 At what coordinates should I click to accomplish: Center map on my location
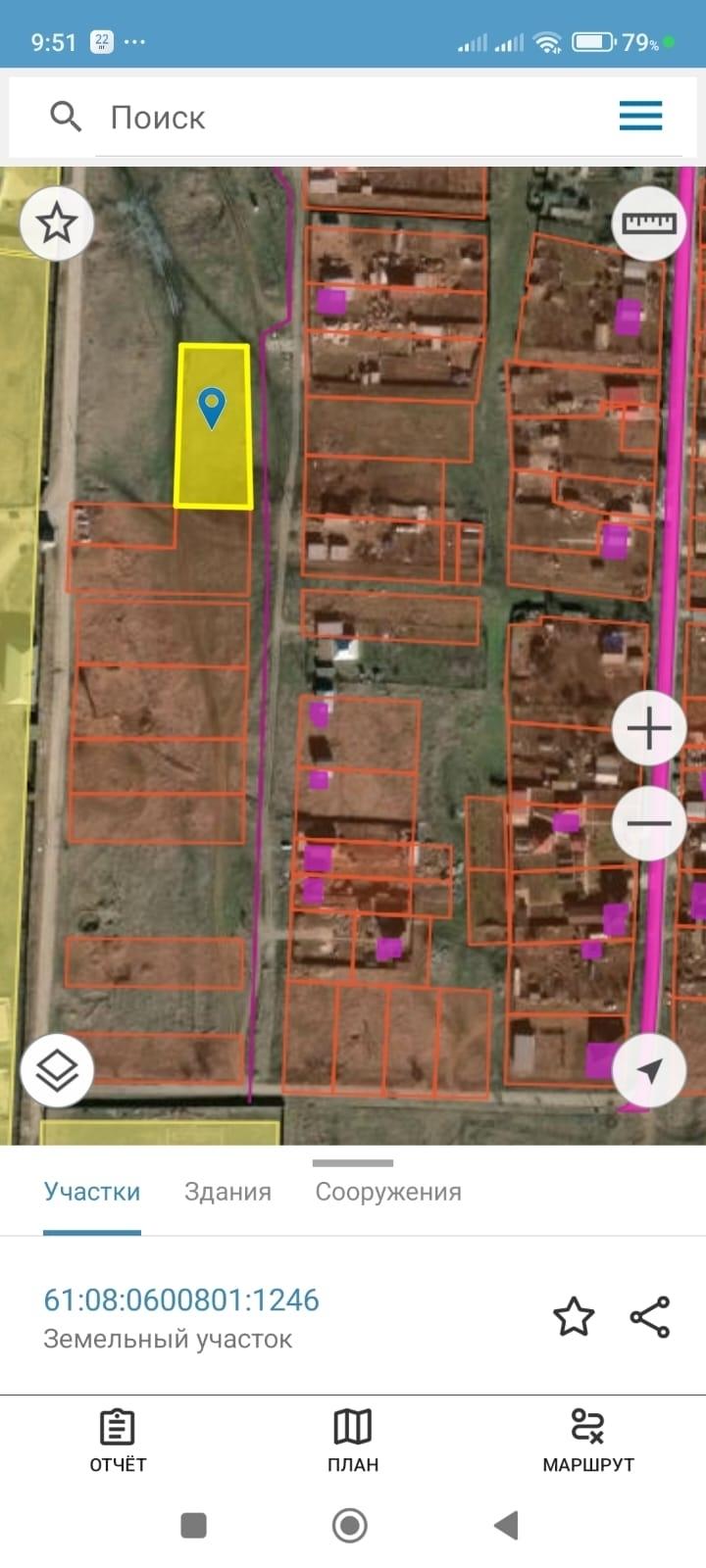pyautogui.click(x=649, y=1070)
